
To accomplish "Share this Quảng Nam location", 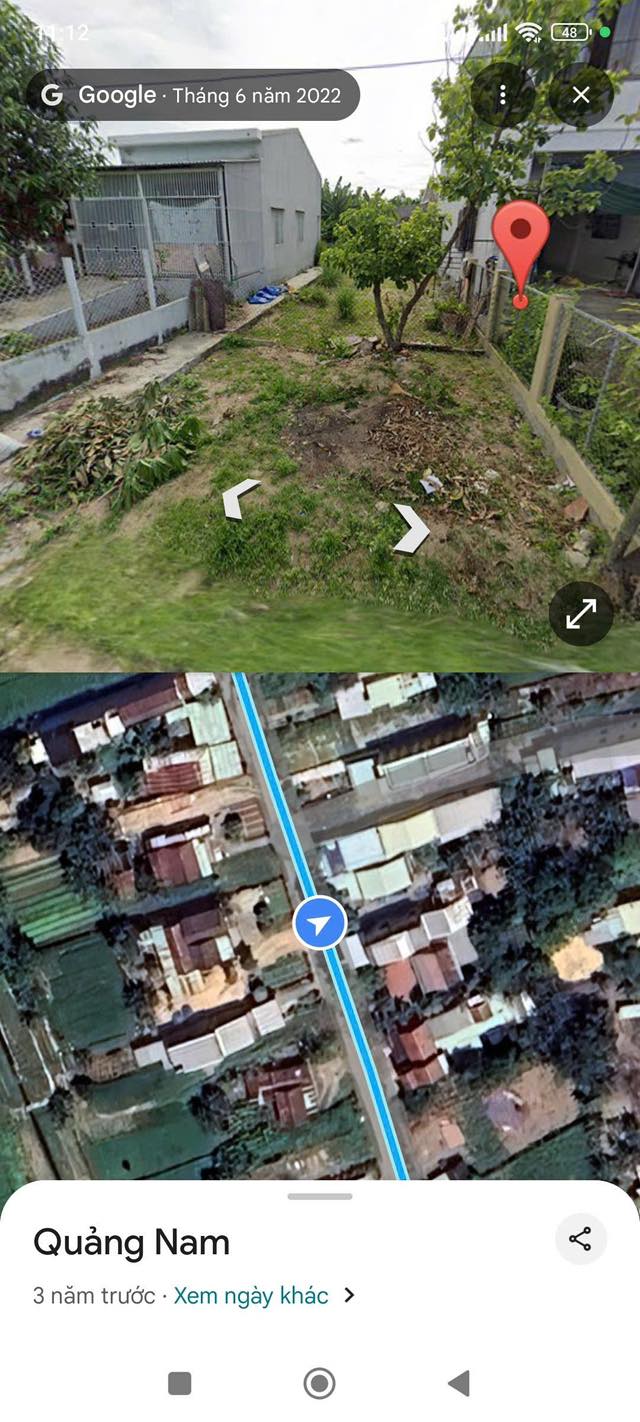I will 580,1239.
